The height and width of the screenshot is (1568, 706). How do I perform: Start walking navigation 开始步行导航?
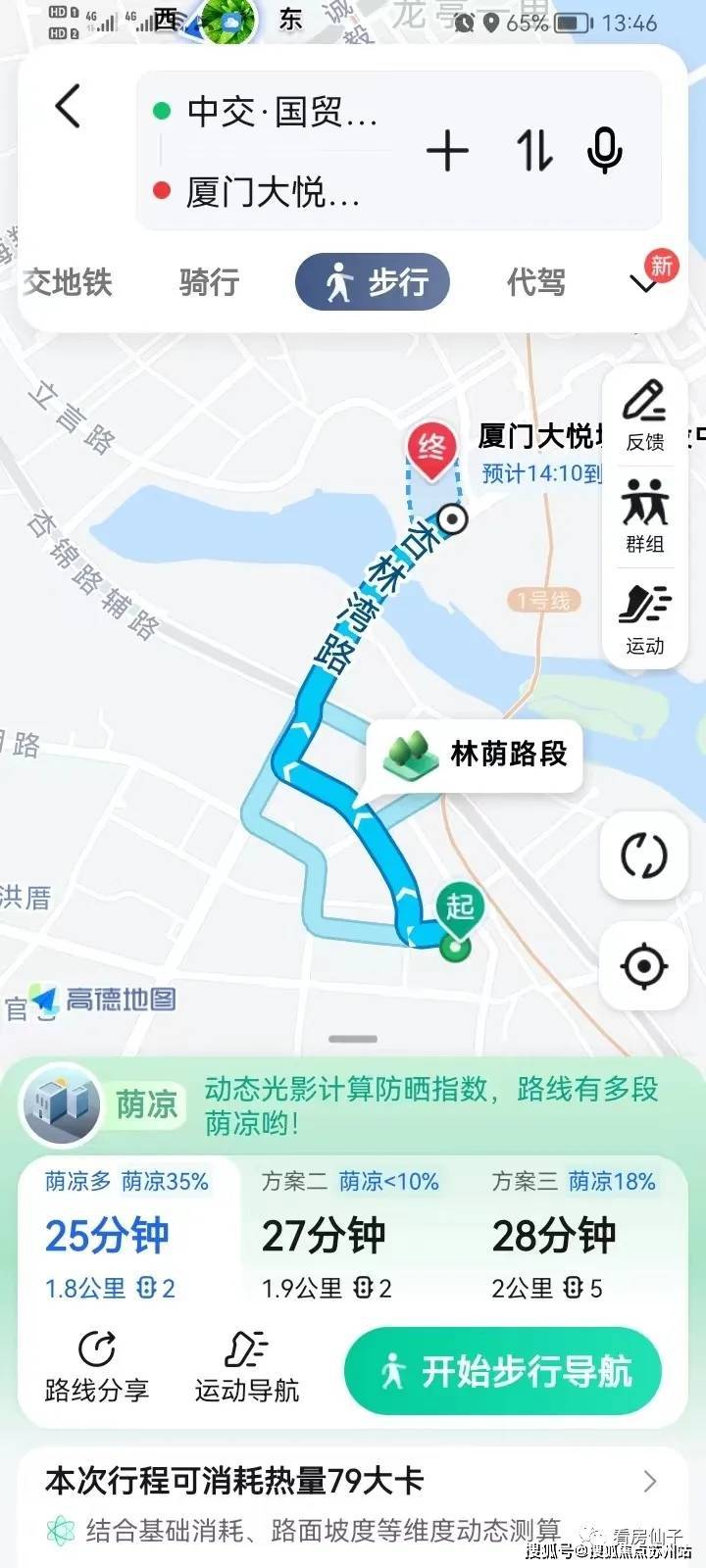tap(503, 1371)
